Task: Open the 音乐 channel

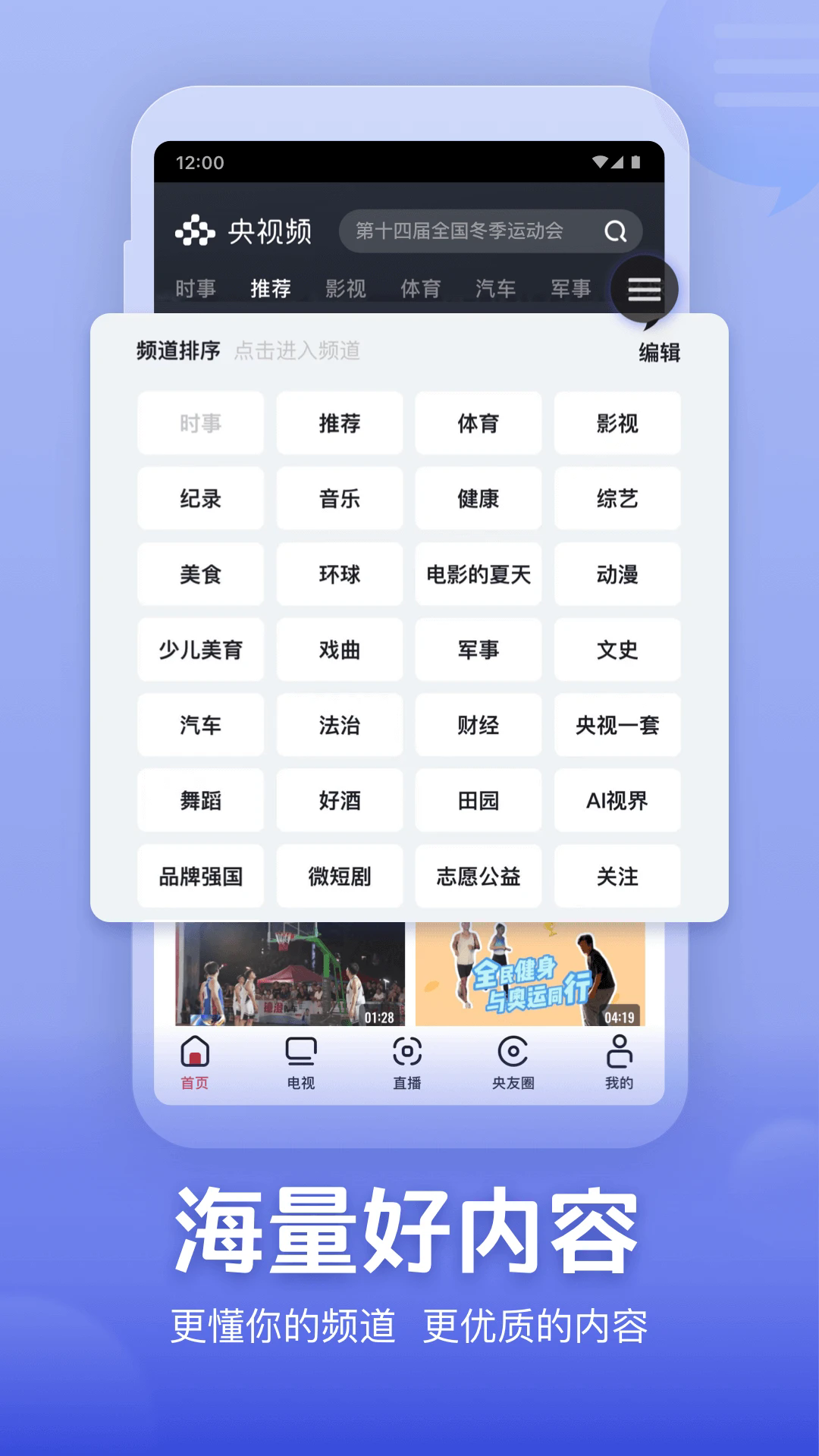Action: pyautogui.click(x=339, y=499)
